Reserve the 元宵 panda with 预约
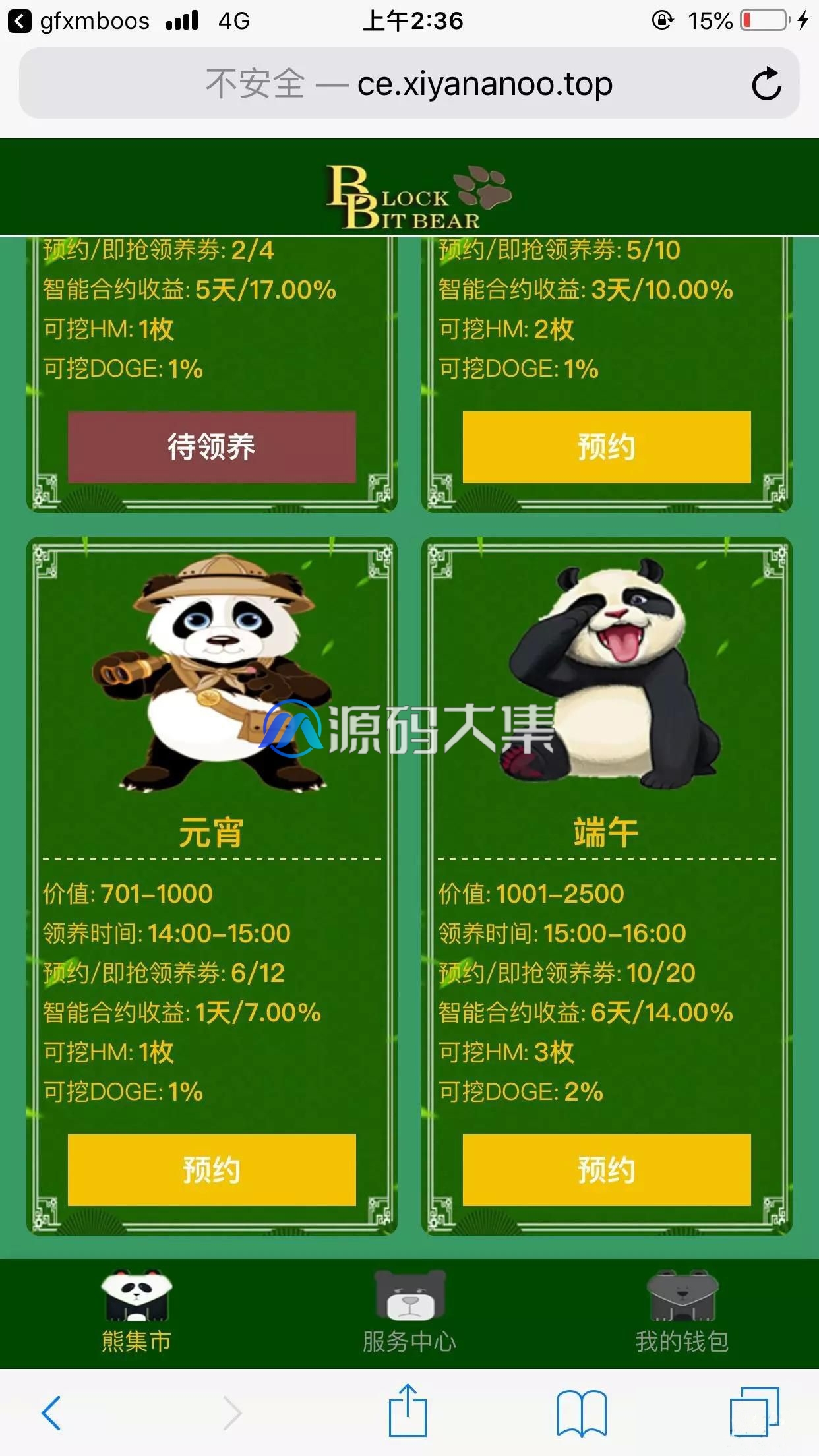The image size is (819, 1456). [212, 1170]
